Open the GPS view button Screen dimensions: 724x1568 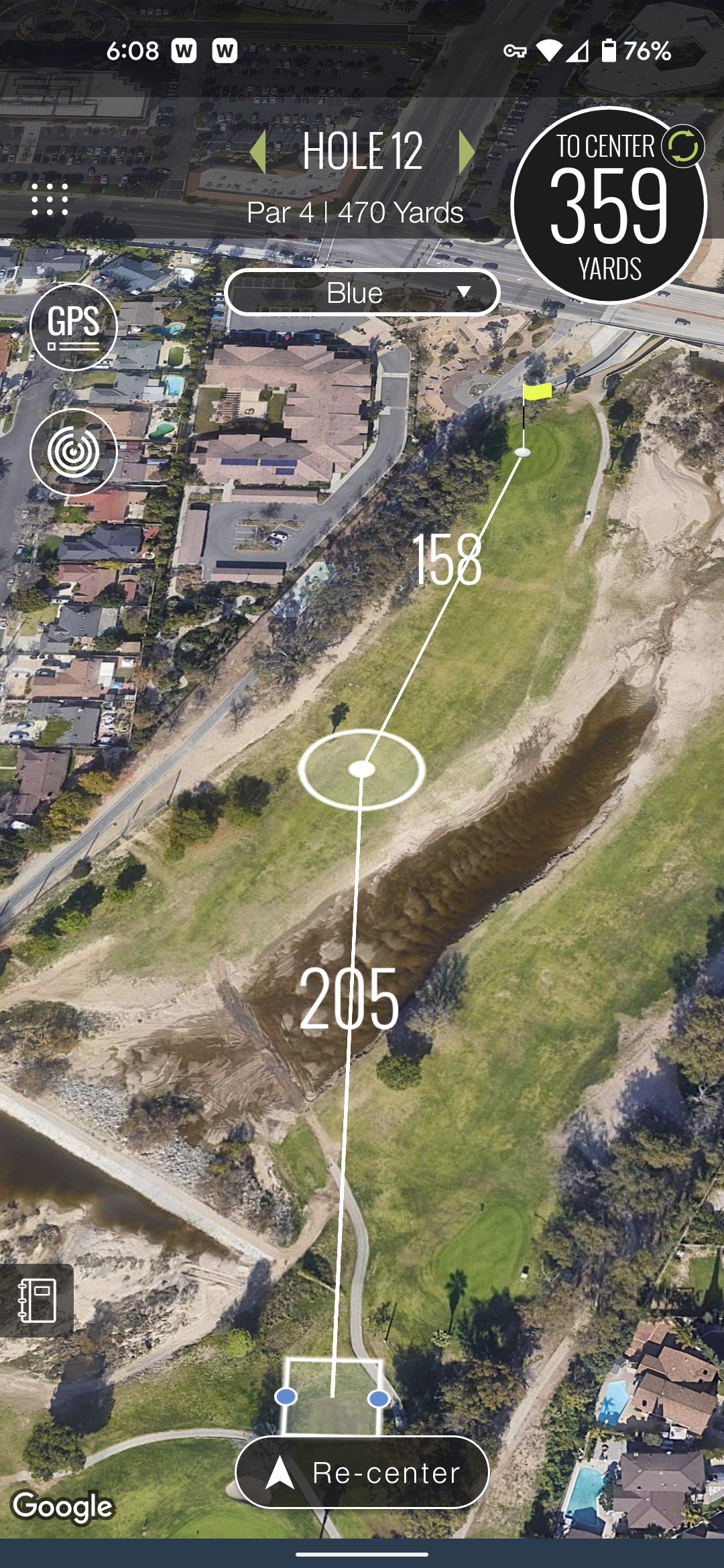pyautogui.click(x=74, y=327)
